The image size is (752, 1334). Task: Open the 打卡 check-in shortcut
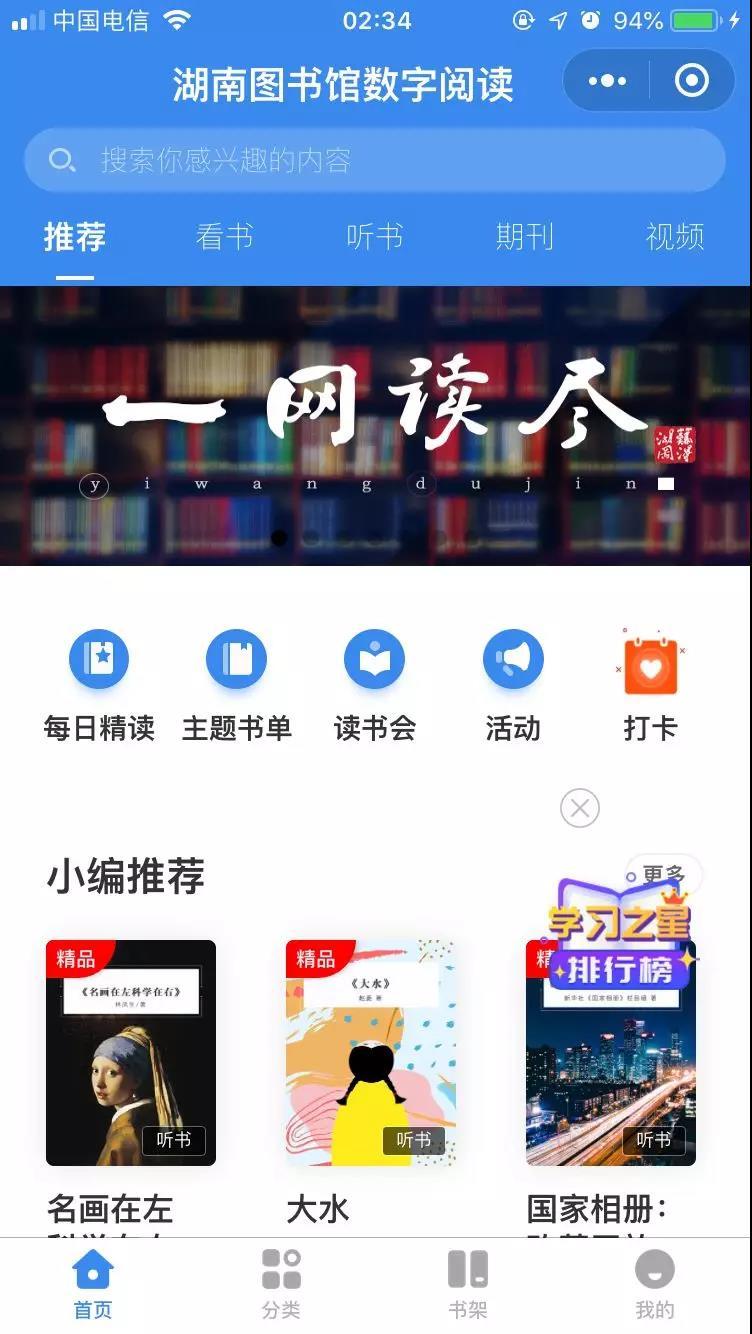[x=651, y=685]
